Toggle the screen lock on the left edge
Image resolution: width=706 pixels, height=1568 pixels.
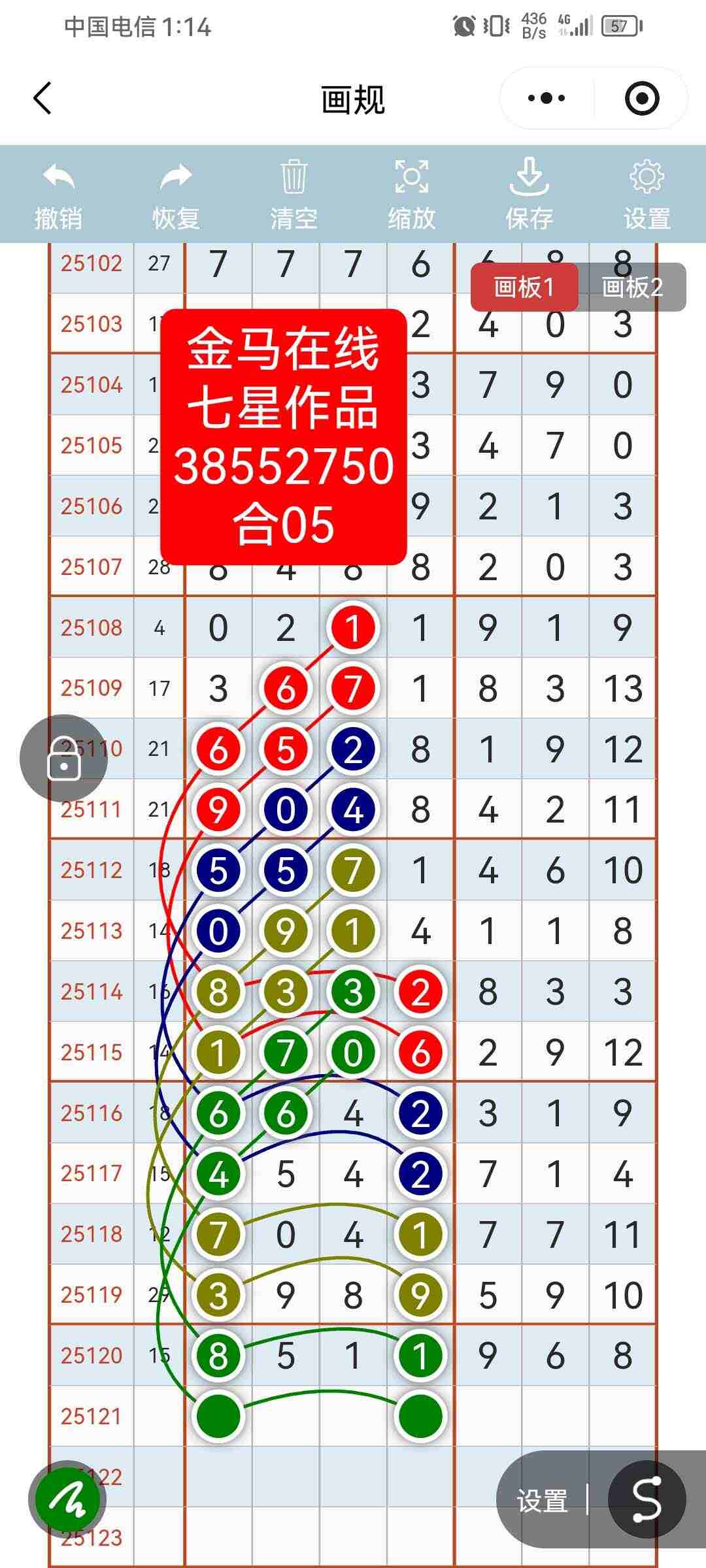(63, 757)
